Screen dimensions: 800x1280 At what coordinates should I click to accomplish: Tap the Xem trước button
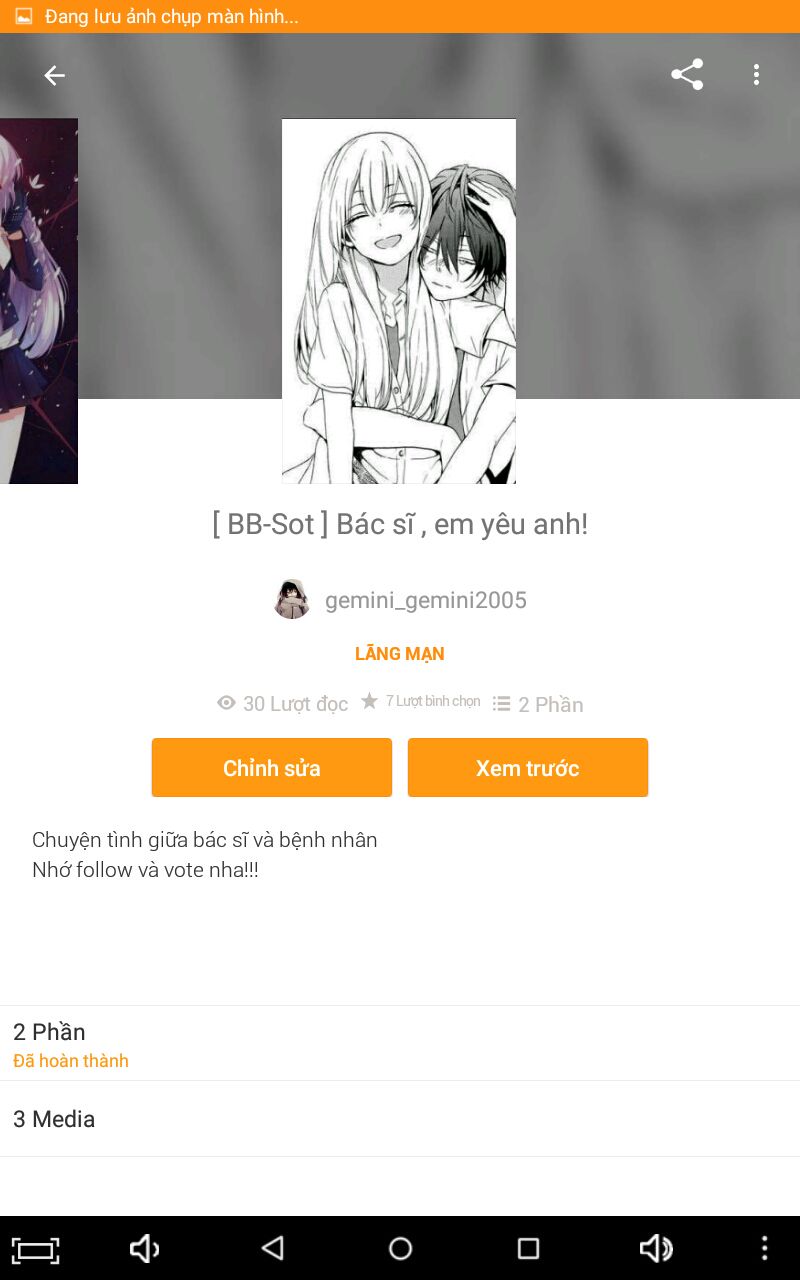point(527,768)
